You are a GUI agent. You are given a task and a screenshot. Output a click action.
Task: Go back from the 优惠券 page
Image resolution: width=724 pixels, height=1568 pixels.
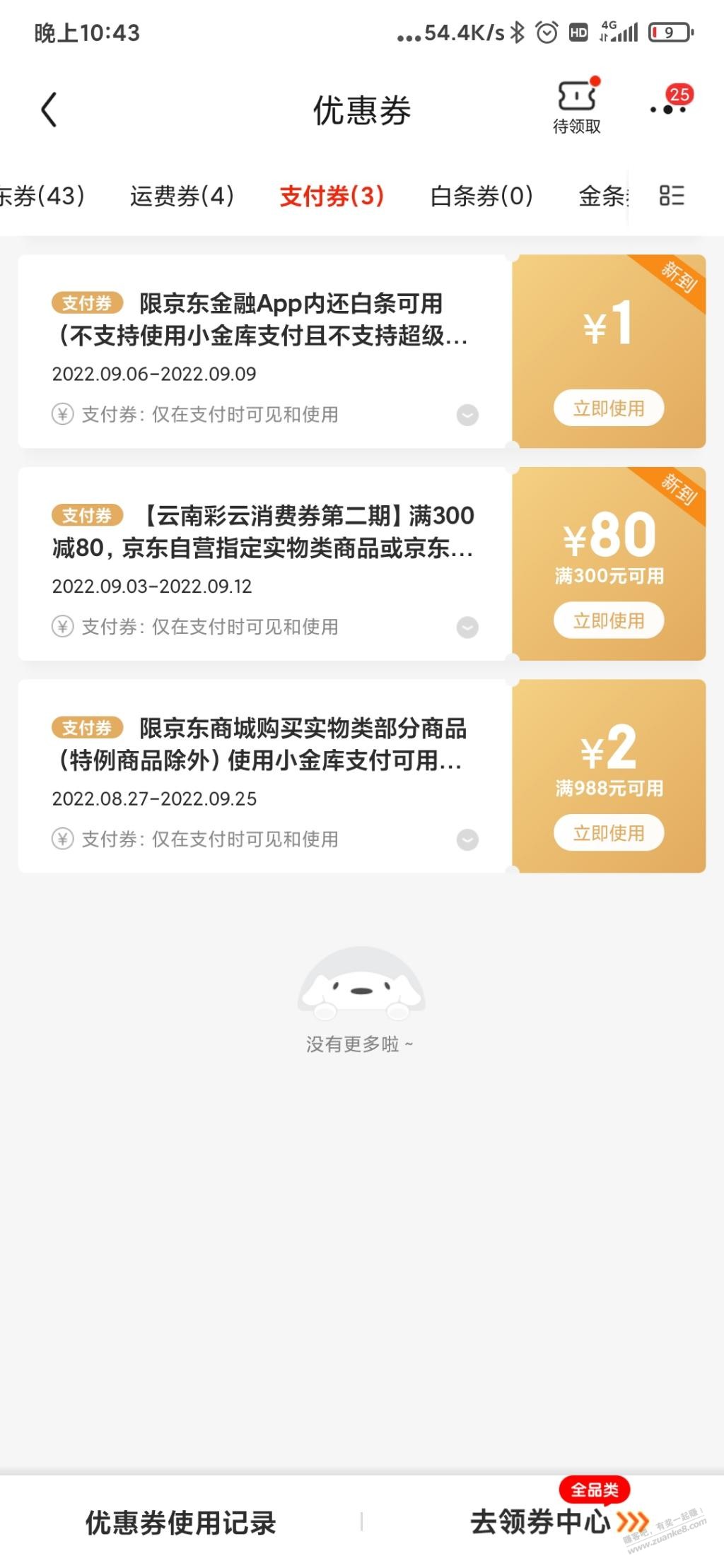(x=48, y=110)
